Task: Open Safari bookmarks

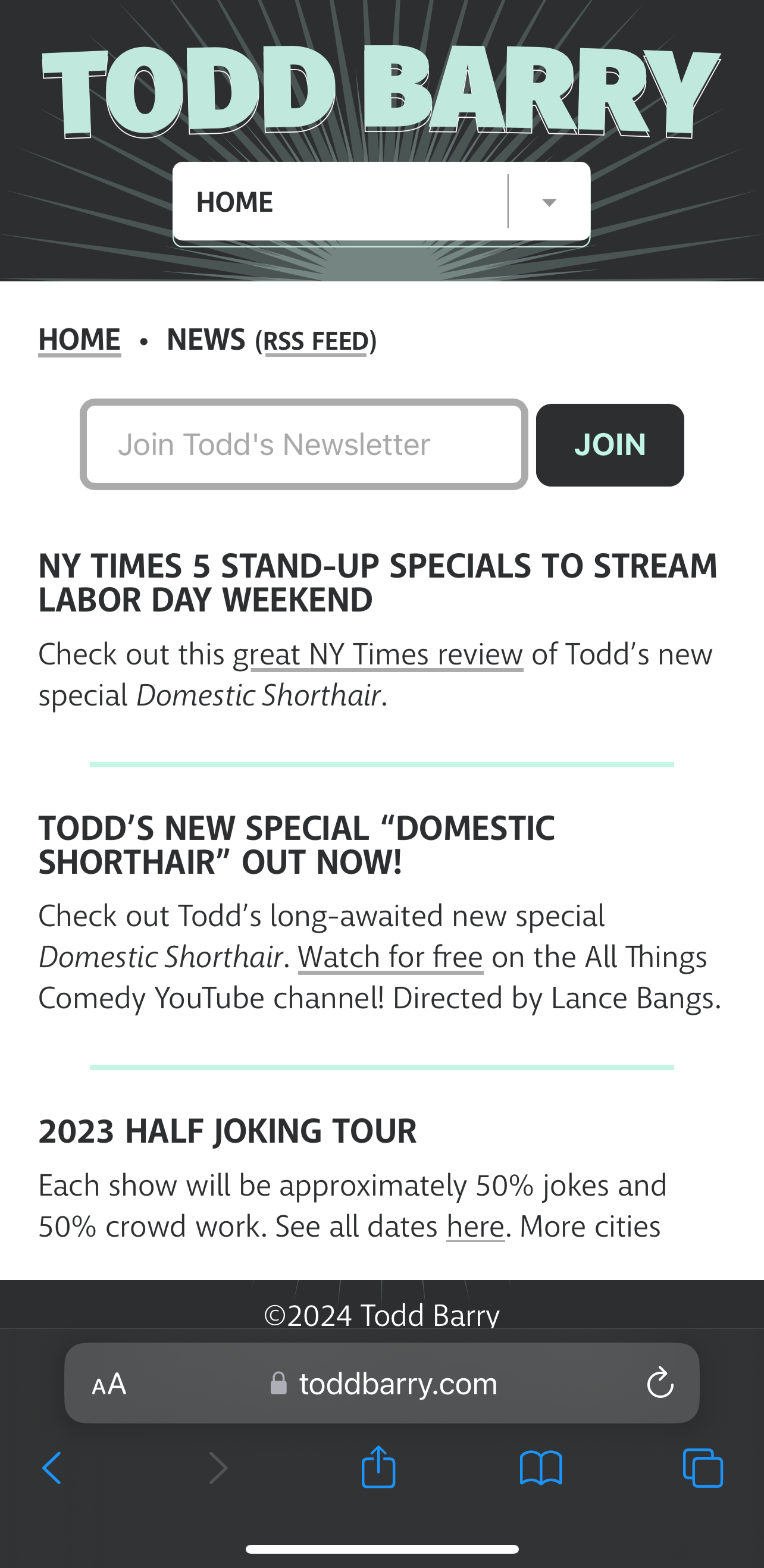Action: [541, 1468]
